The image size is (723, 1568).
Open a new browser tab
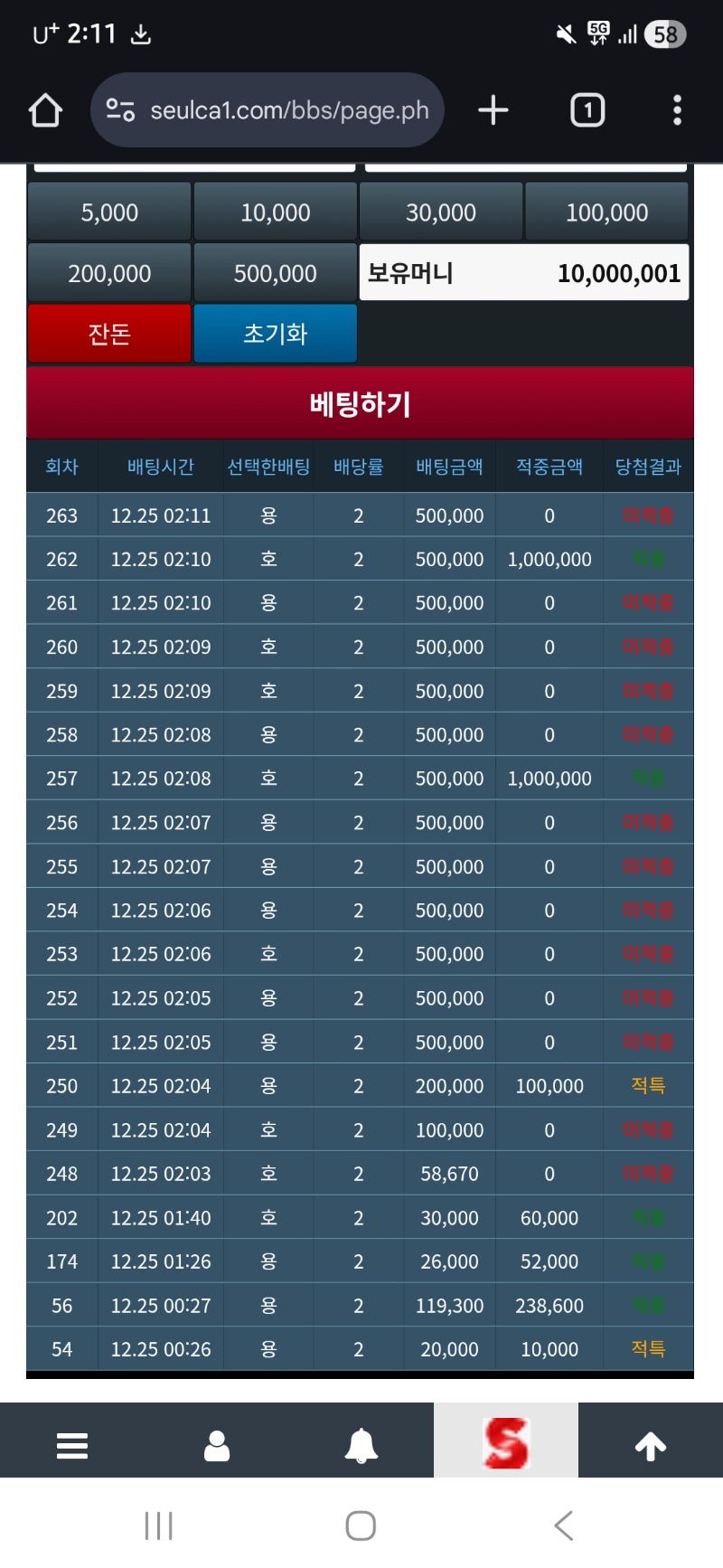493,110
